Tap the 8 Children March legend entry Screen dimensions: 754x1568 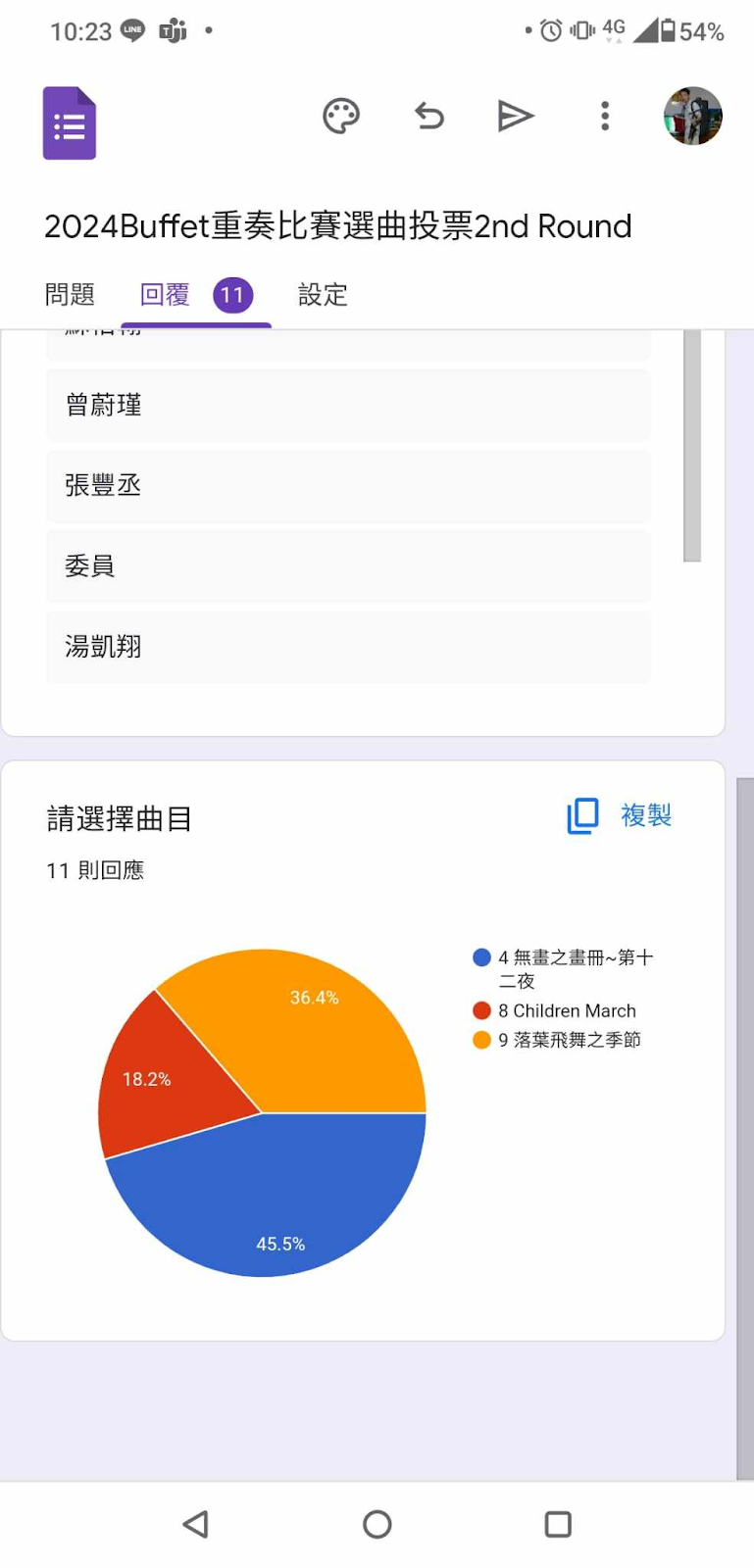[x=555, y=1010]
